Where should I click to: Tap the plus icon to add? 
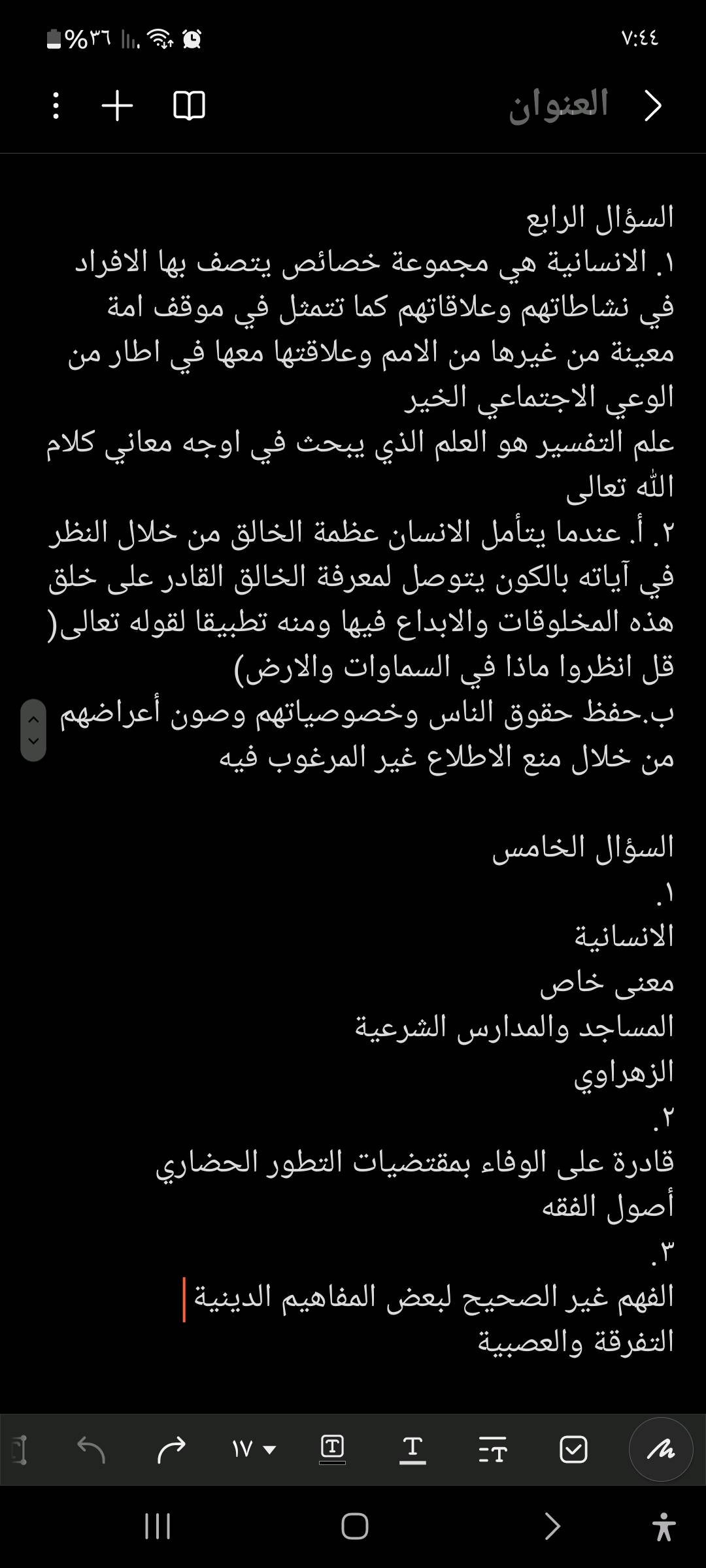[118, 105]
